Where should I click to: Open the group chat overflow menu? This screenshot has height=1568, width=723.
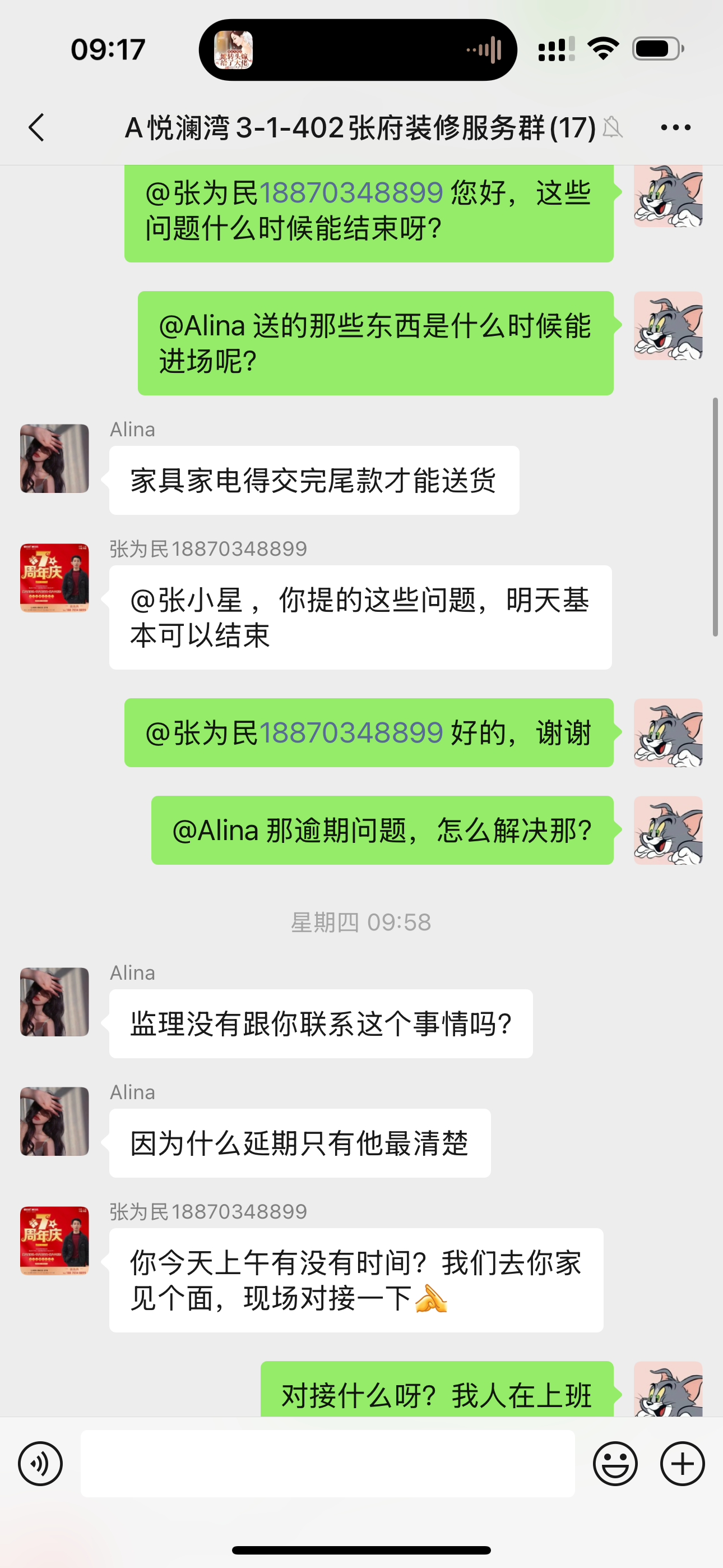point(675,128)
